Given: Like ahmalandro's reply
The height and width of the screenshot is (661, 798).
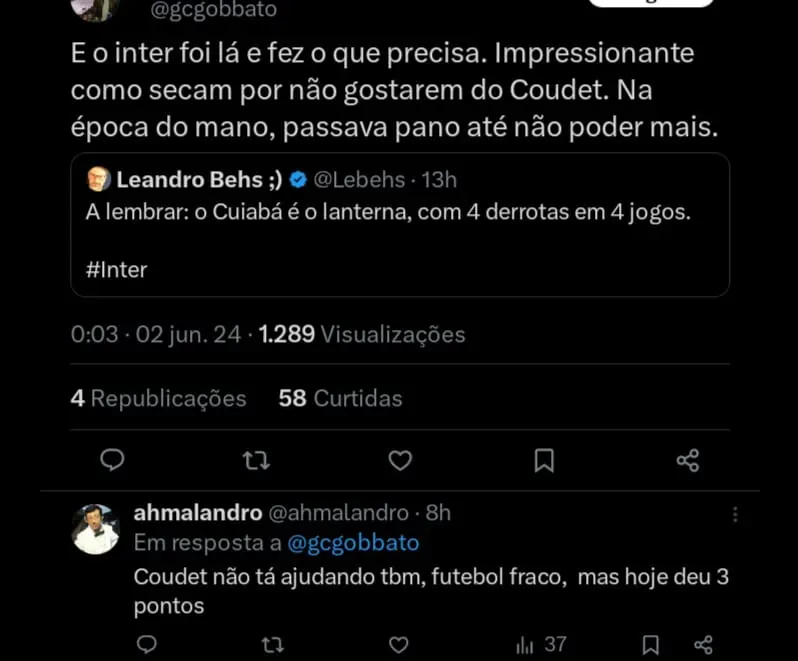Looking at the screenshot, I should pos(398,645).
